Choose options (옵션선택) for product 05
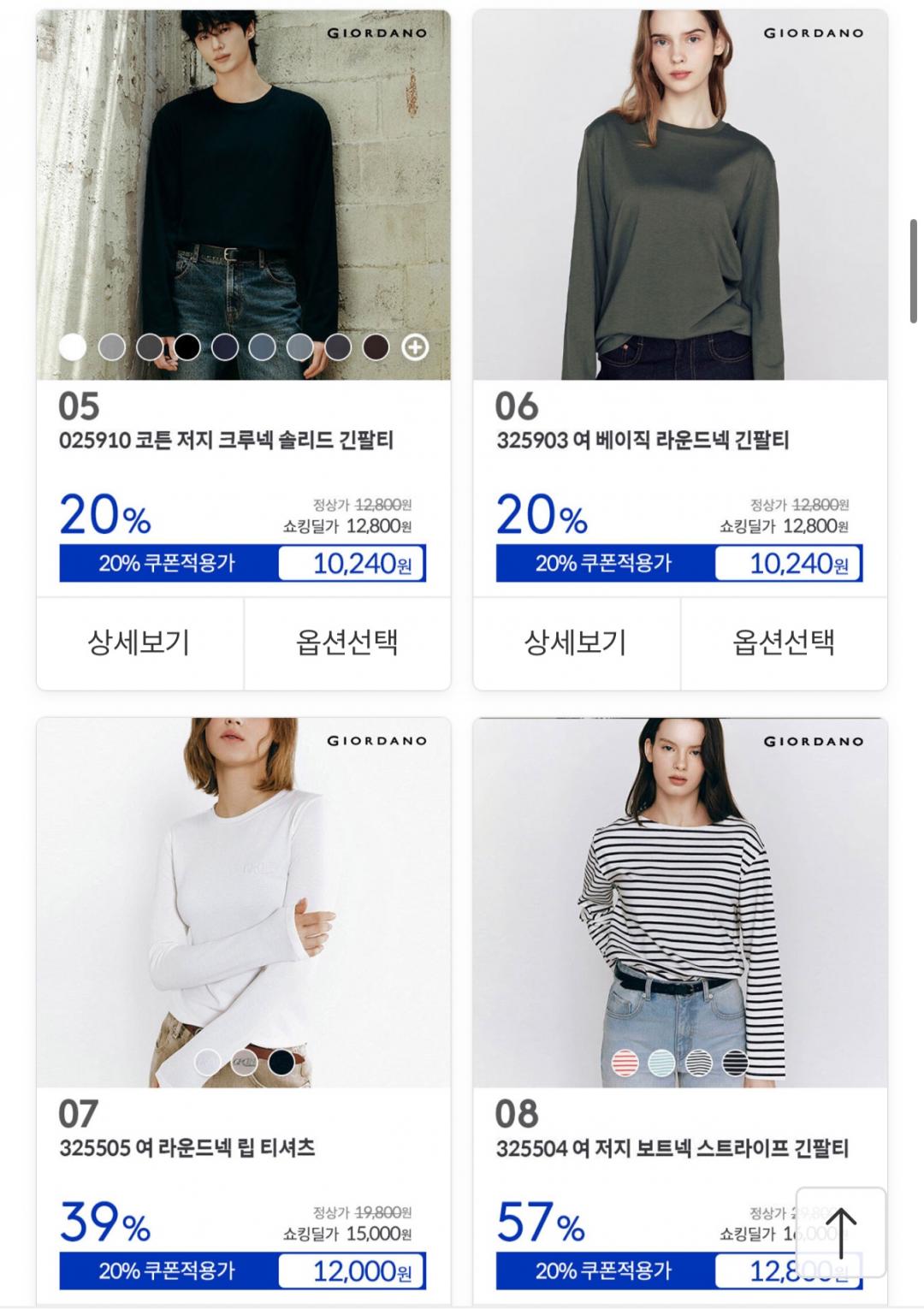The image size is (924, 1309). 346,643
